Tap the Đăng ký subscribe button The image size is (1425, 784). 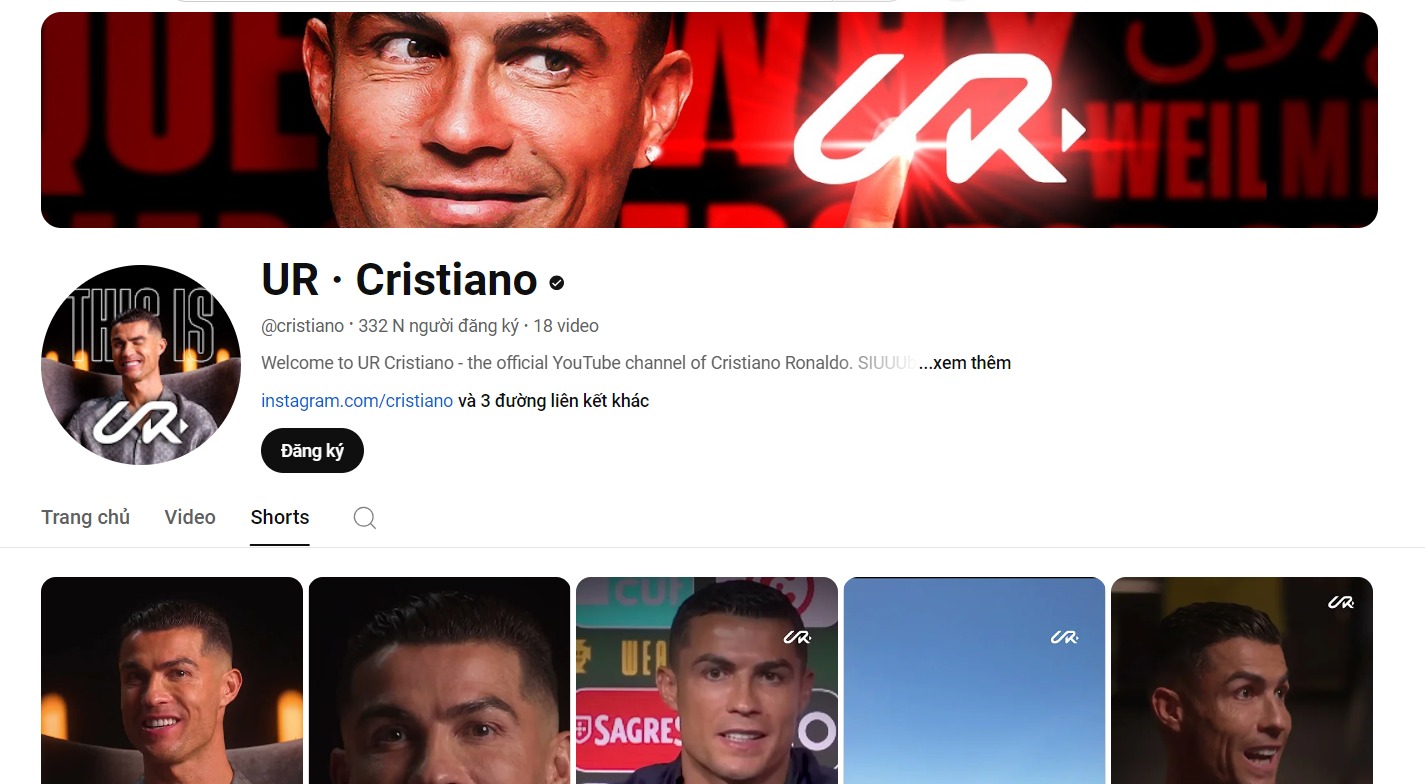(x=312, y=451)
